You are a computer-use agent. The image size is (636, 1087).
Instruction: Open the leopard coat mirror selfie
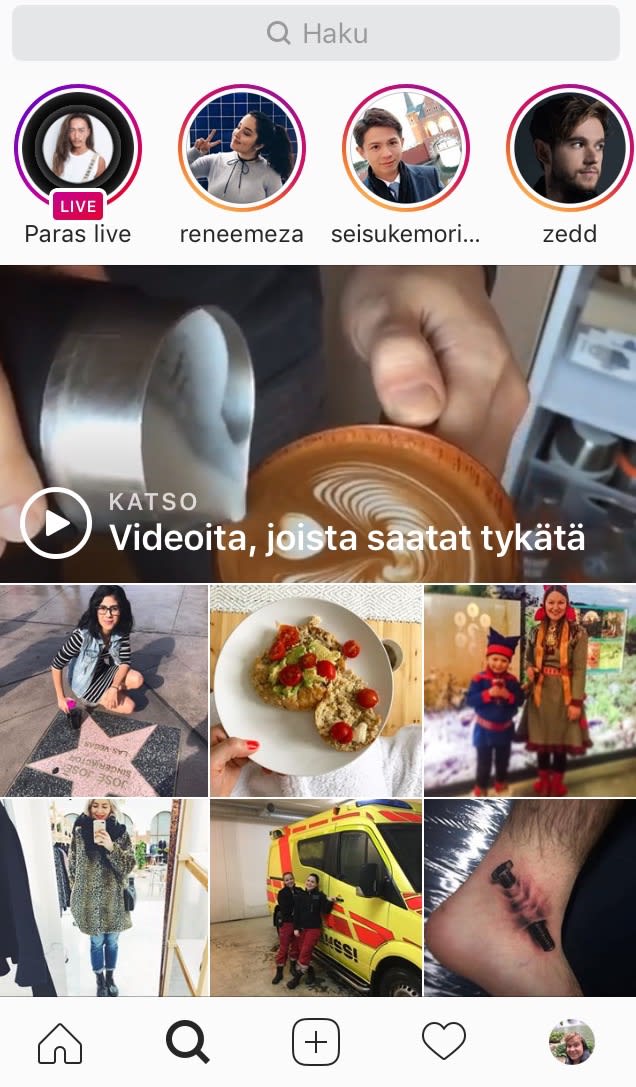click(x=104, y=897)
